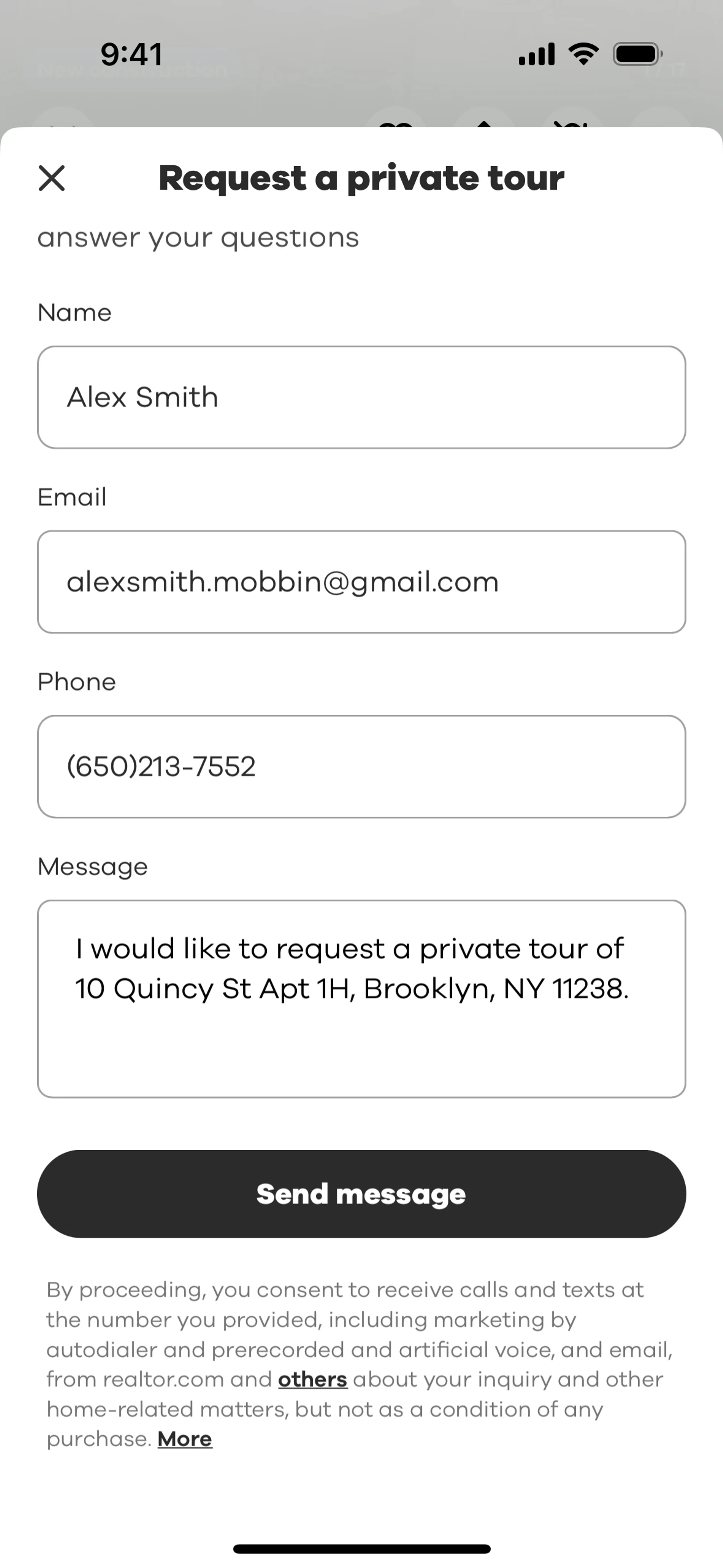Expand the consent text via More link
Image resolution: width=723 pixels, height=1568 pixels.
point(185,1439)
